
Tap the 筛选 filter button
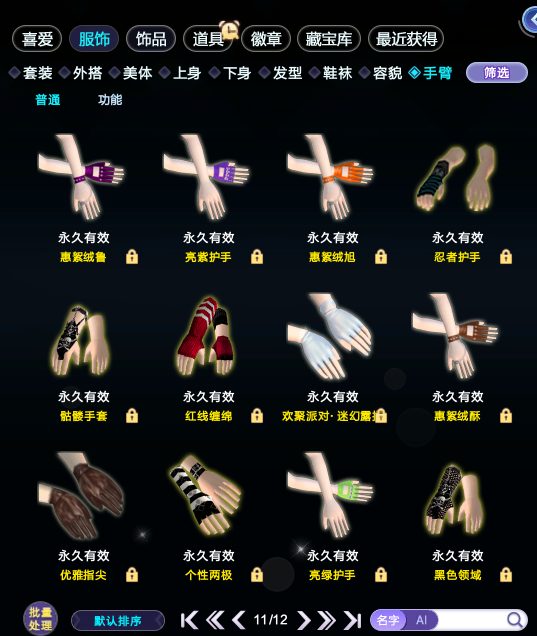pos(497,73)
